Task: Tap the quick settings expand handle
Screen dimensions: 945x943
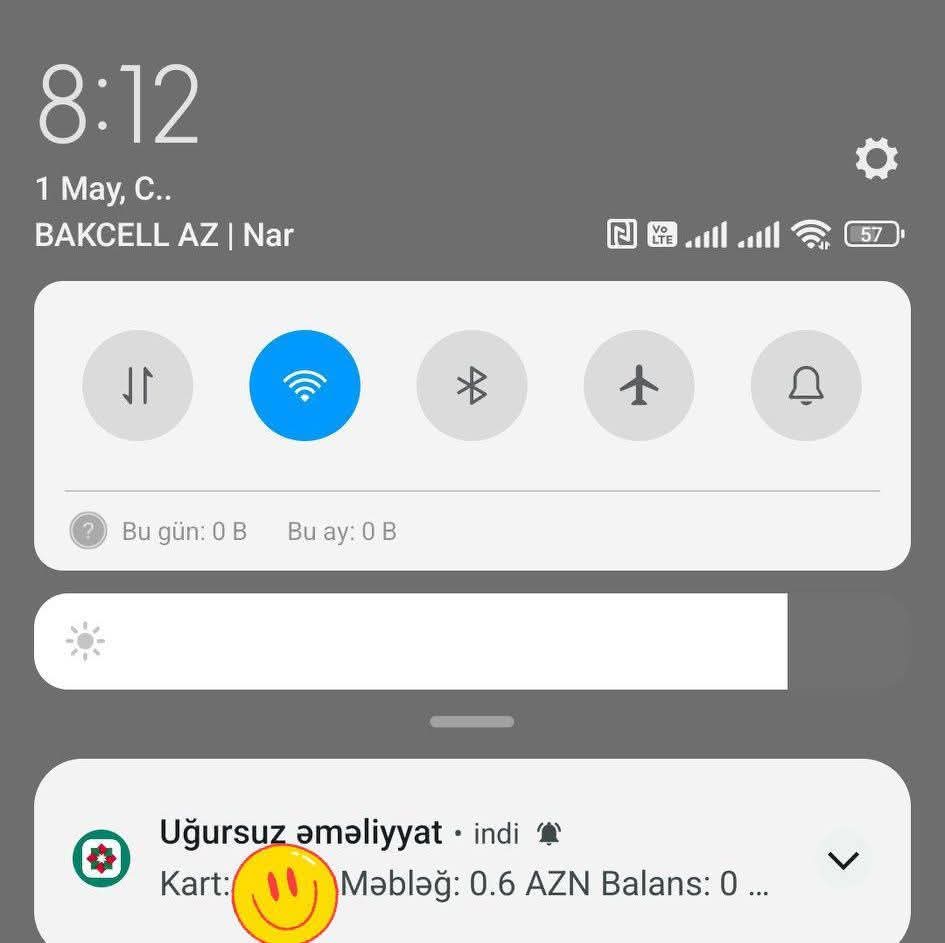Action: pos(472,722)
